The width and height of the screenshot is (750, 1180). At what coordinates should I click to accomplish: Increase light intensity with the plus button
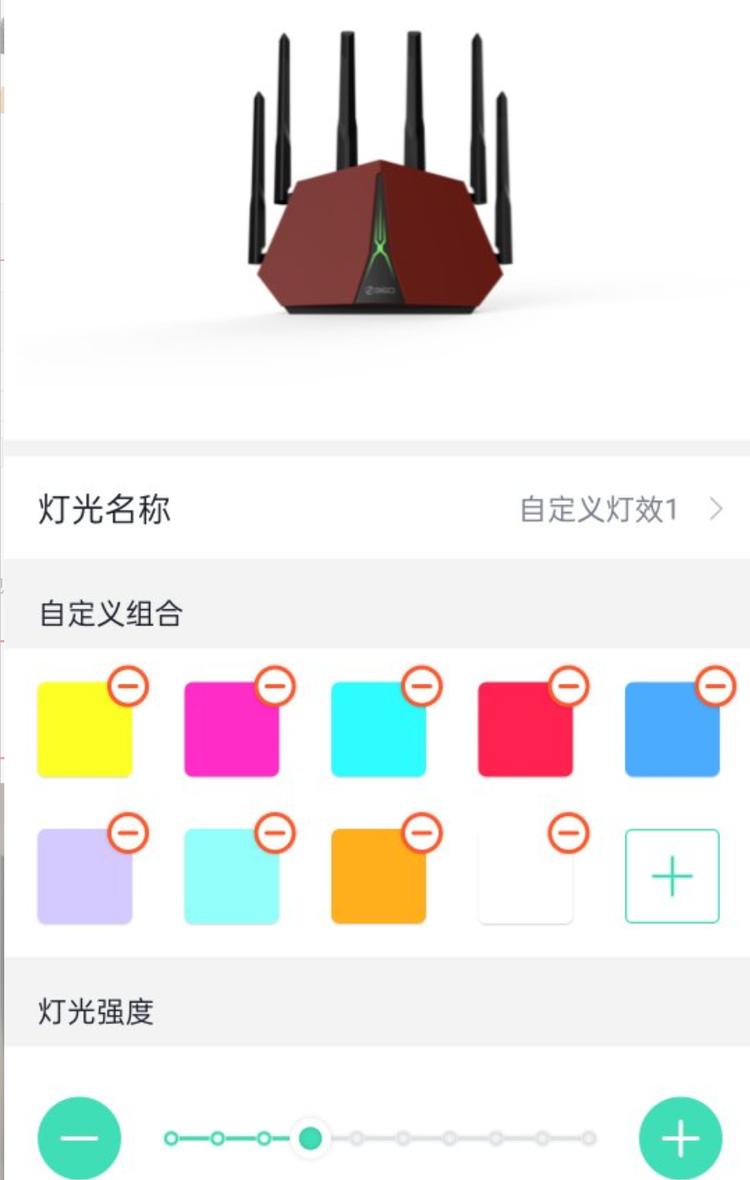click(x=679, y=1136)
